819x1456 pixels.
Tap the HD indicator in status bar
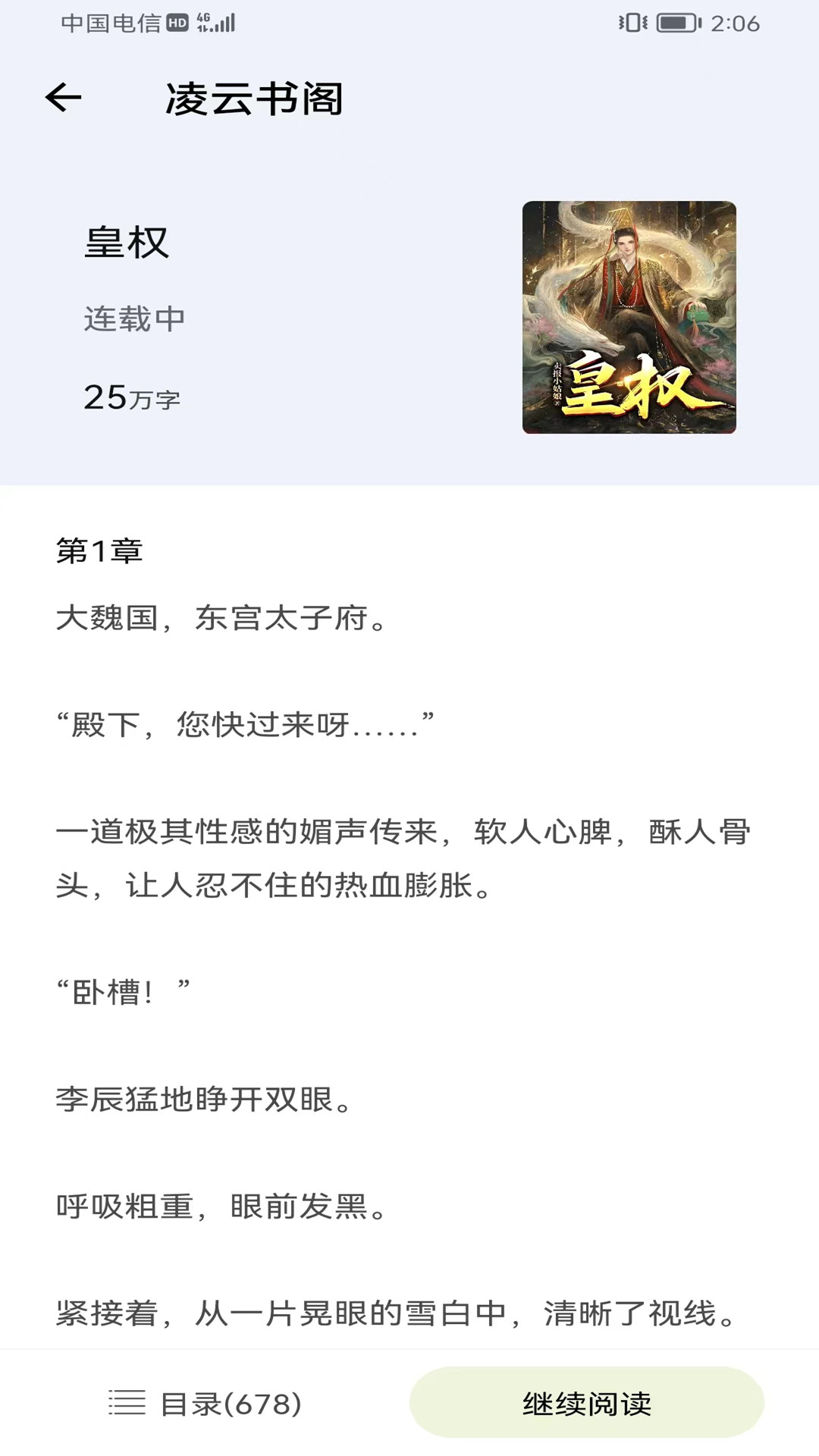point(176,22)
